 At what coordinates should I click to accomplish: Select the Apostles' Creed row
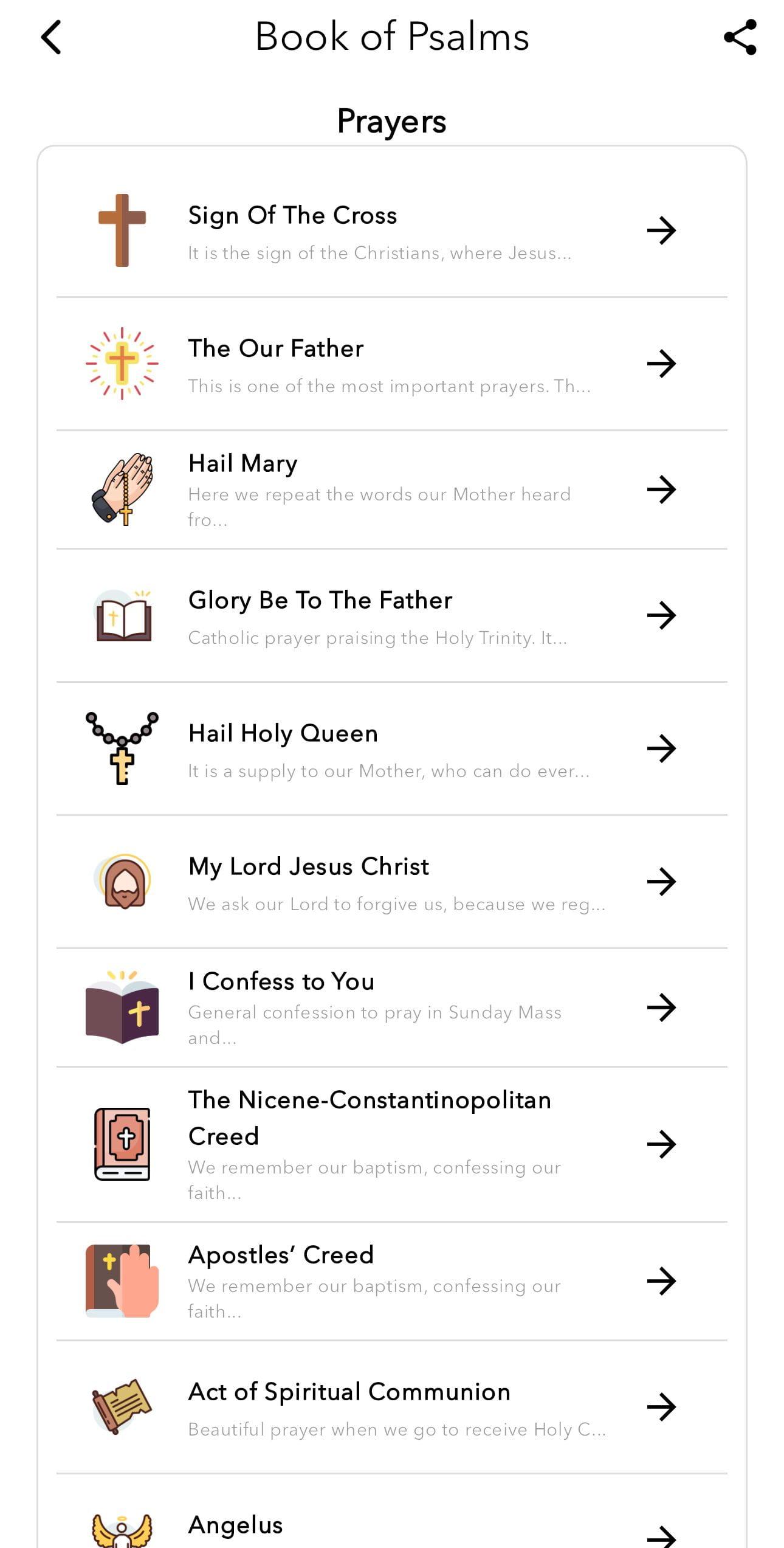coord(392,1282)
